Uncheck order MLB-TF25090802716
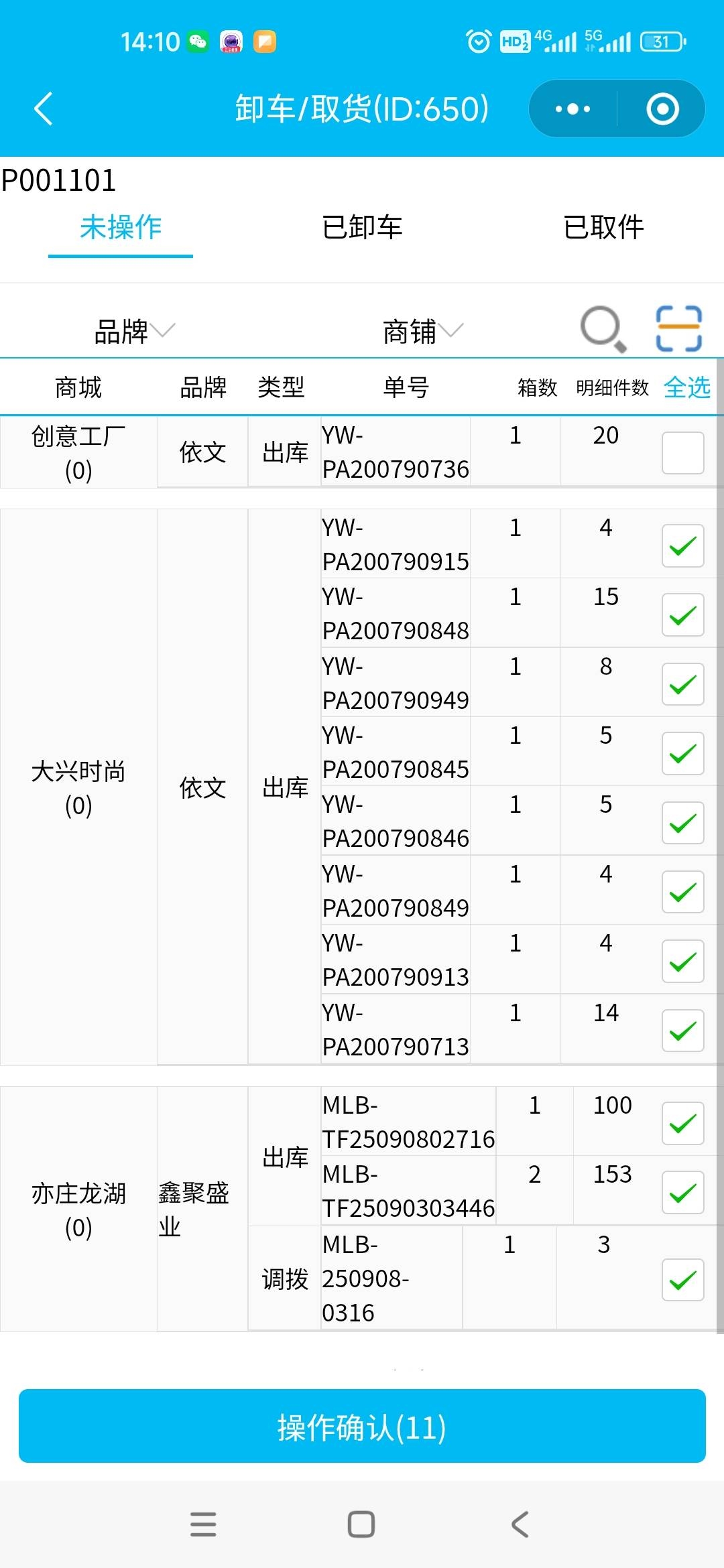Image resolution: width=724 pixels, height=1568 pixels. (x=682, y=1123)
